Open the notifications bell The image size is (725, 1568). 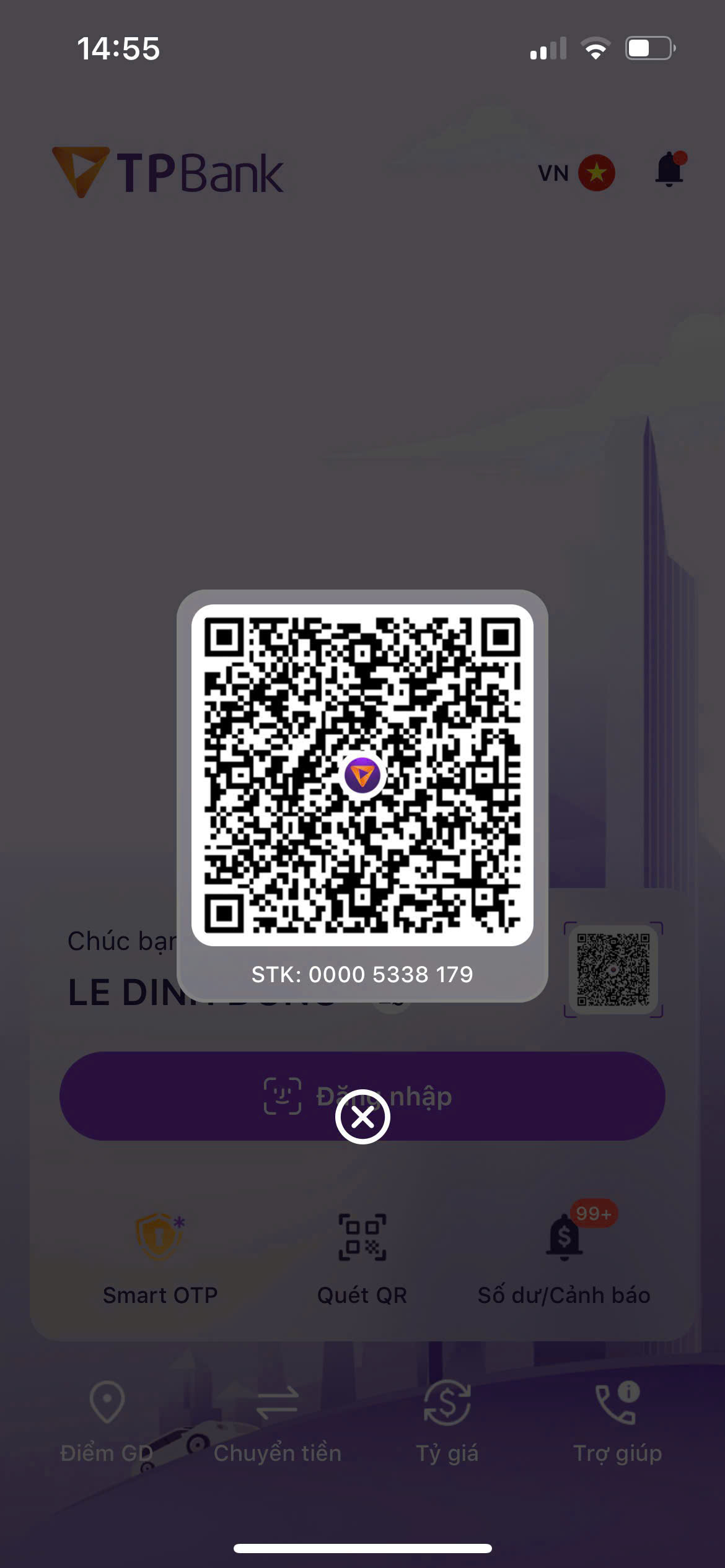point(670,169)
